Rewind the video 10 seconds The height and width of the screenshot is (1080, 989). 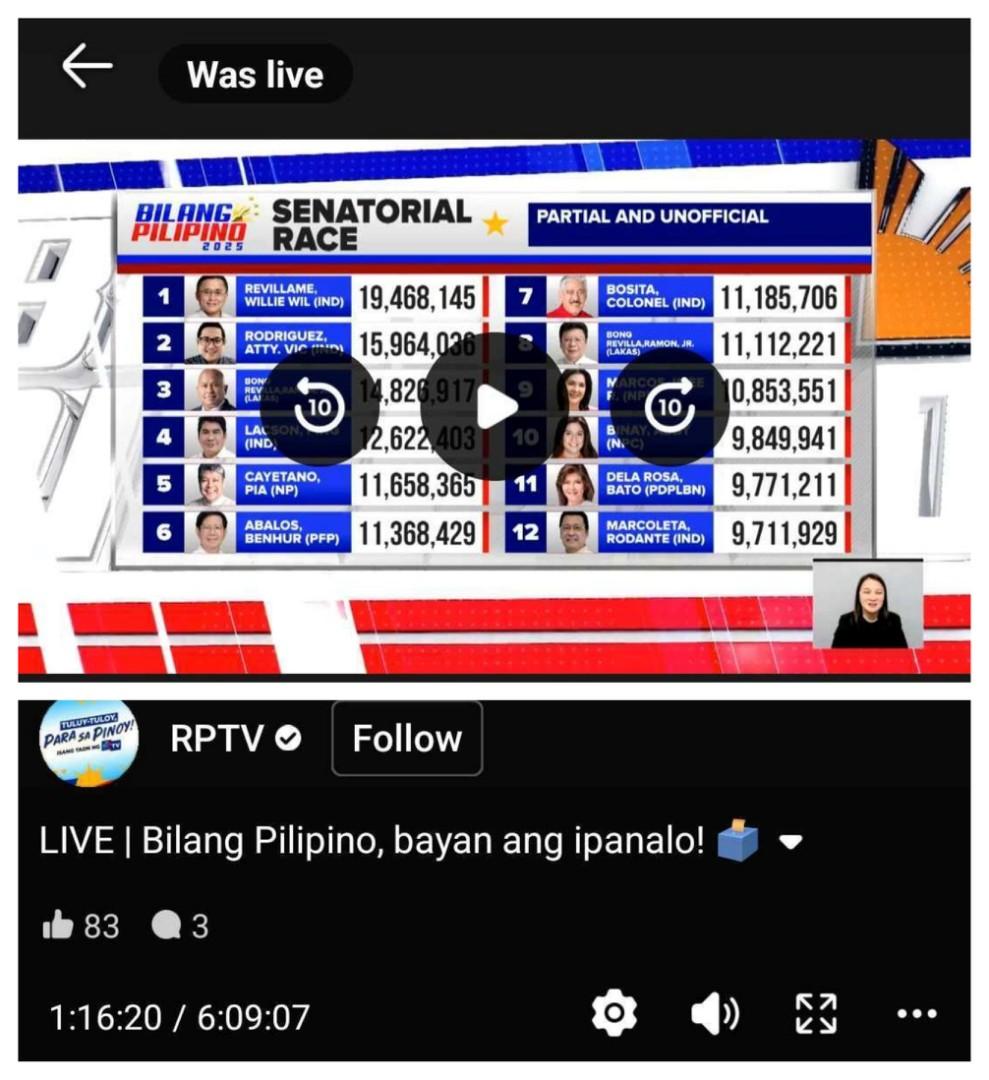(319, 407)
